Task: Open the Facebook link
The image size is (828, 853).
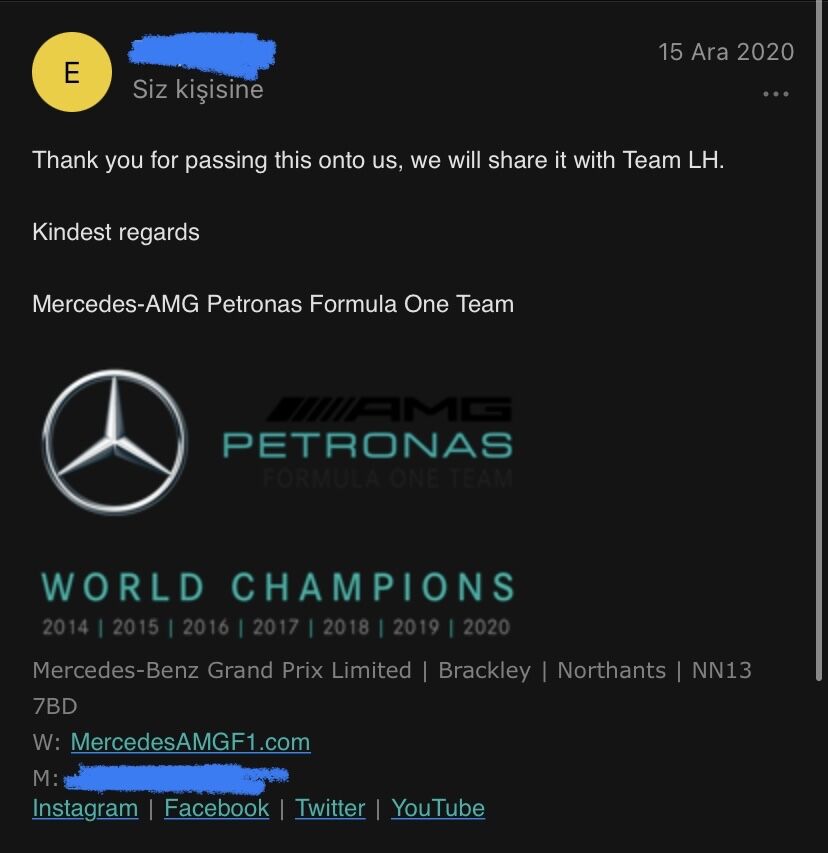Action: click(216, 808)
